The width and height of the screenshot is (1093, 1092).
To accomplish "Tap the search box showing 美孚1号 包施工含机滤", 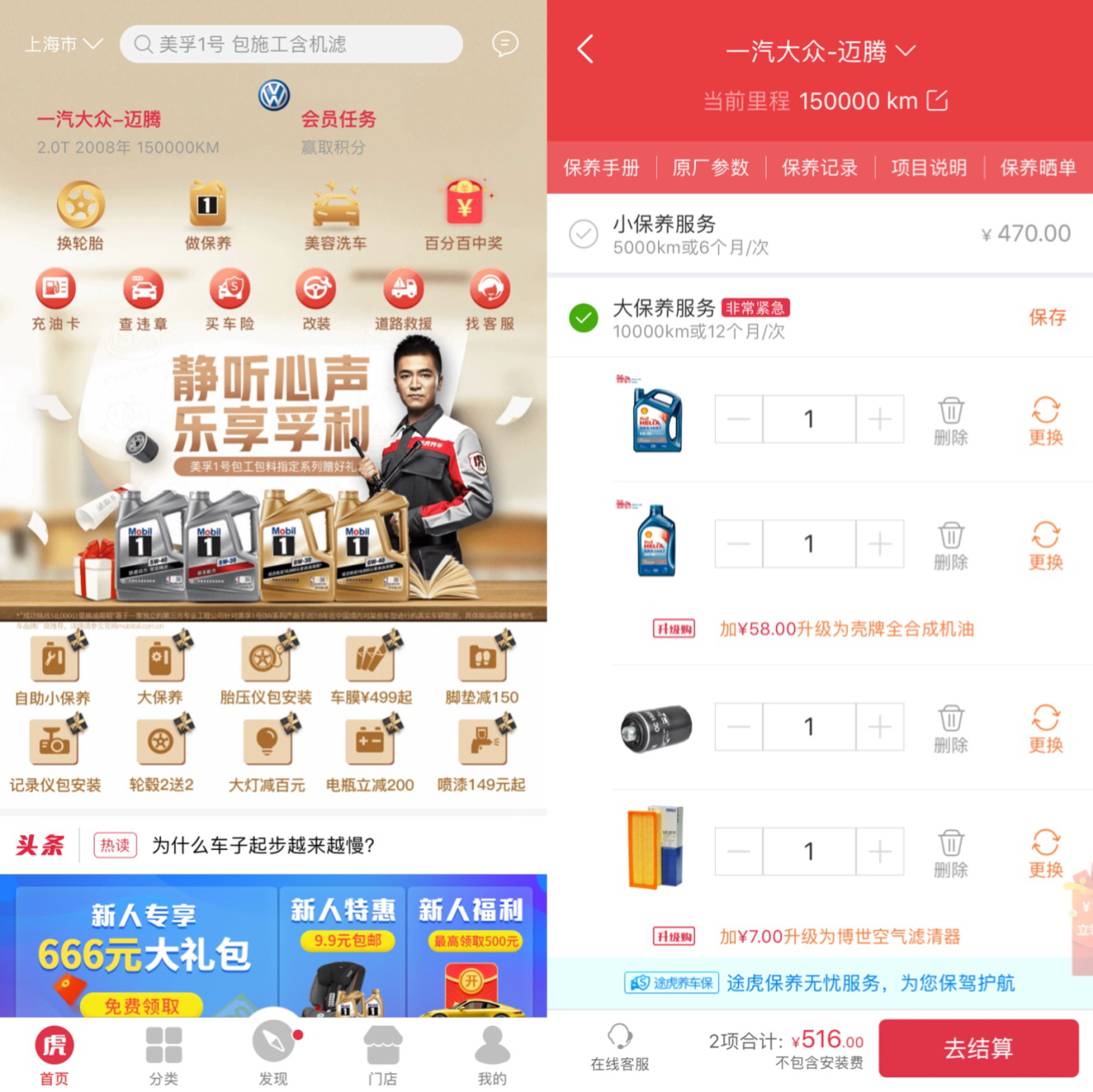I will pyautogui.click(x=291, y=44).
